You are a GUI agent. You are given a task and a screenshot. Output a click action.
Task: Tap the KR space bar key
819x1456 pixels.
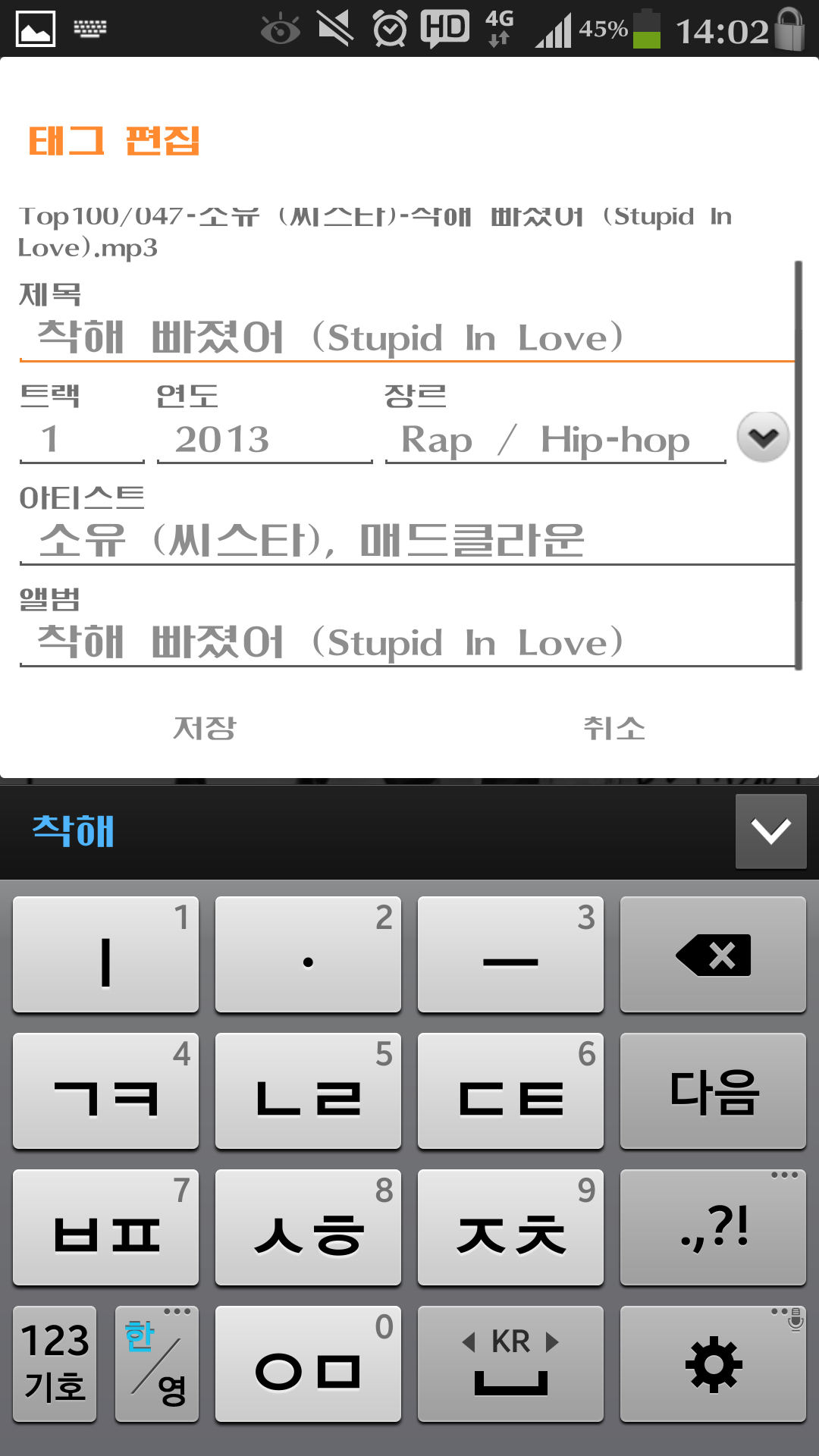coord(510,1364)
